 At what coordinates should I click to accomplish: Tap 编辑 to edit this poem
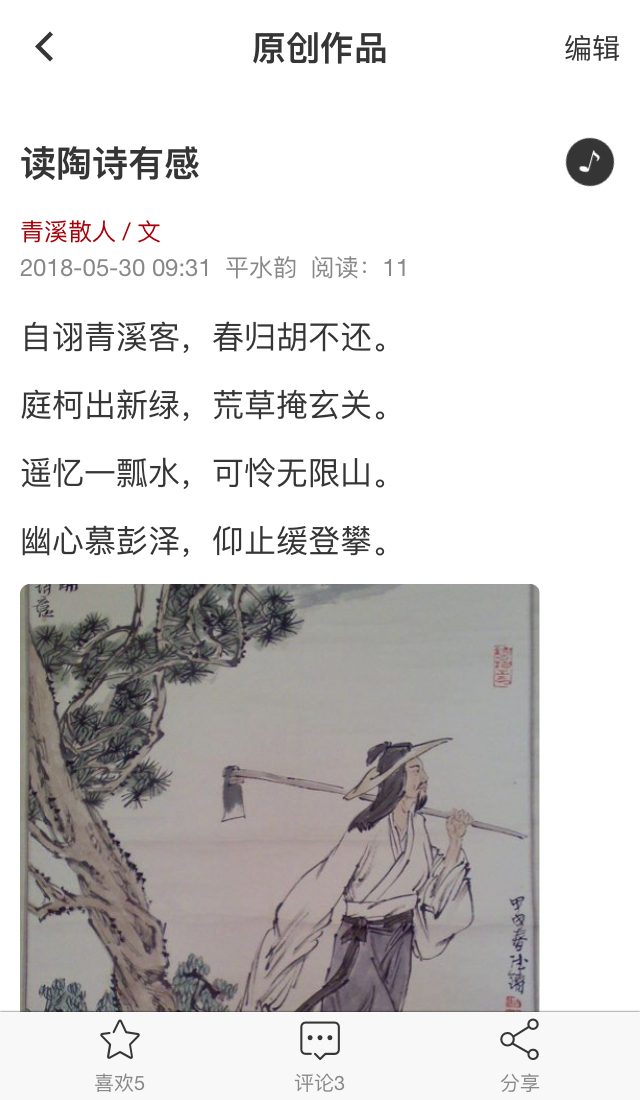pos(592,48)
